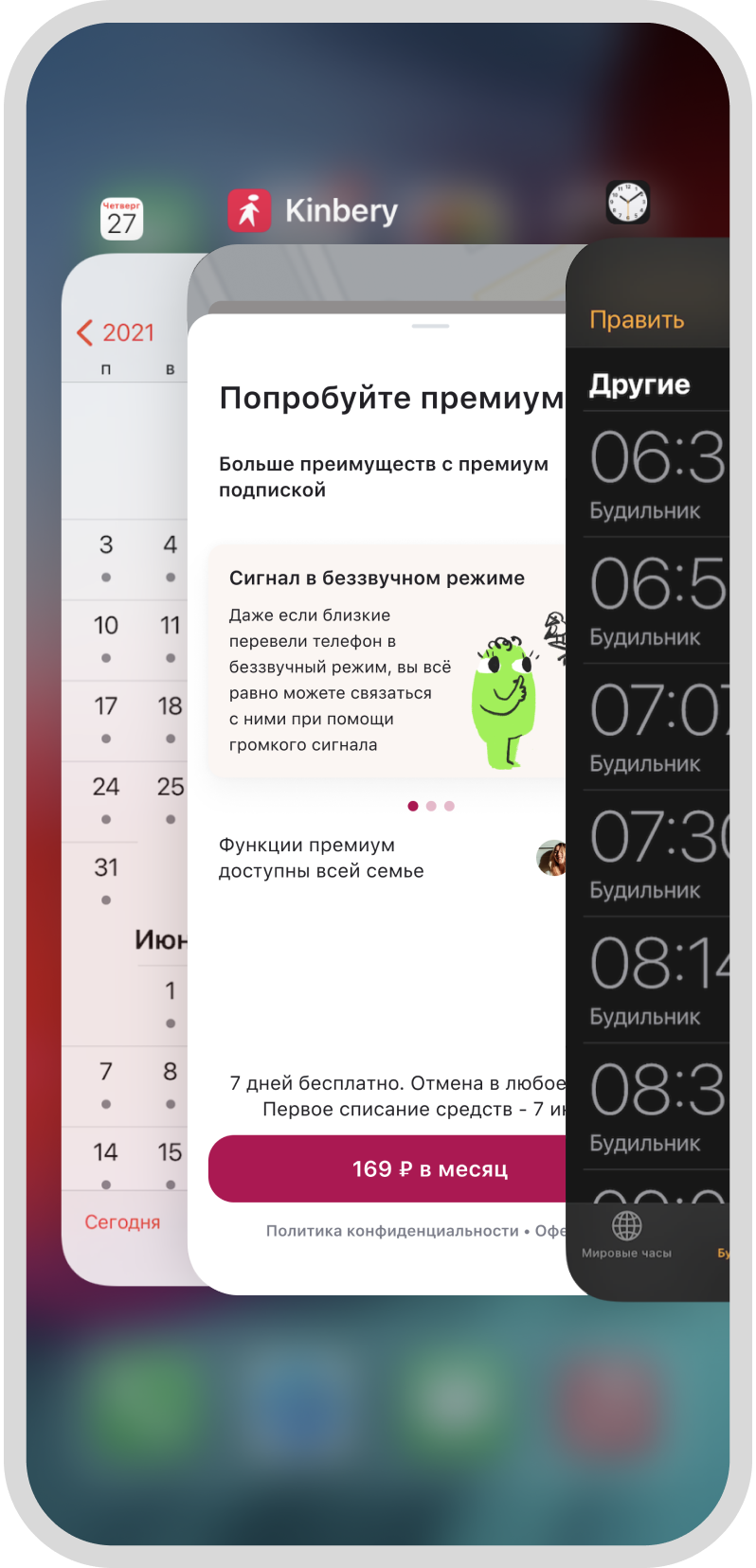Switch to the Clock app card
This screenshot has height=1568, width=756.
tap(654, 757)
